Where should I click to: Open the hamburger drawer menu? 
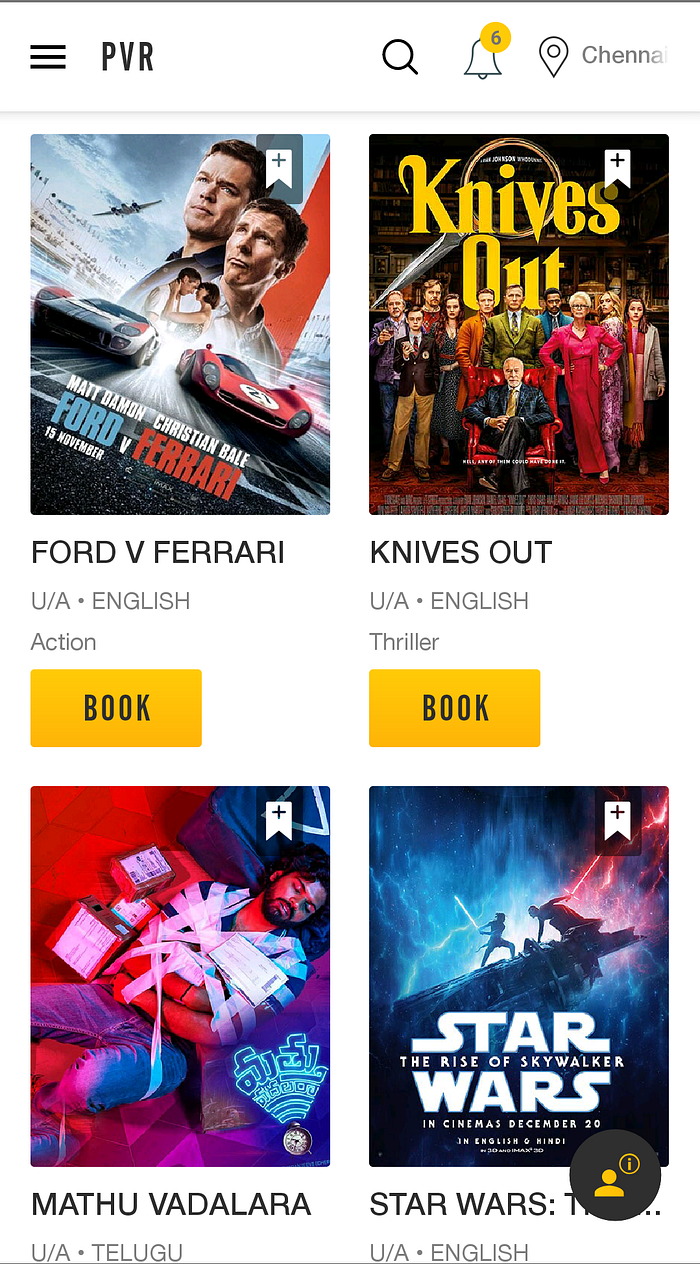click(48, 57)
